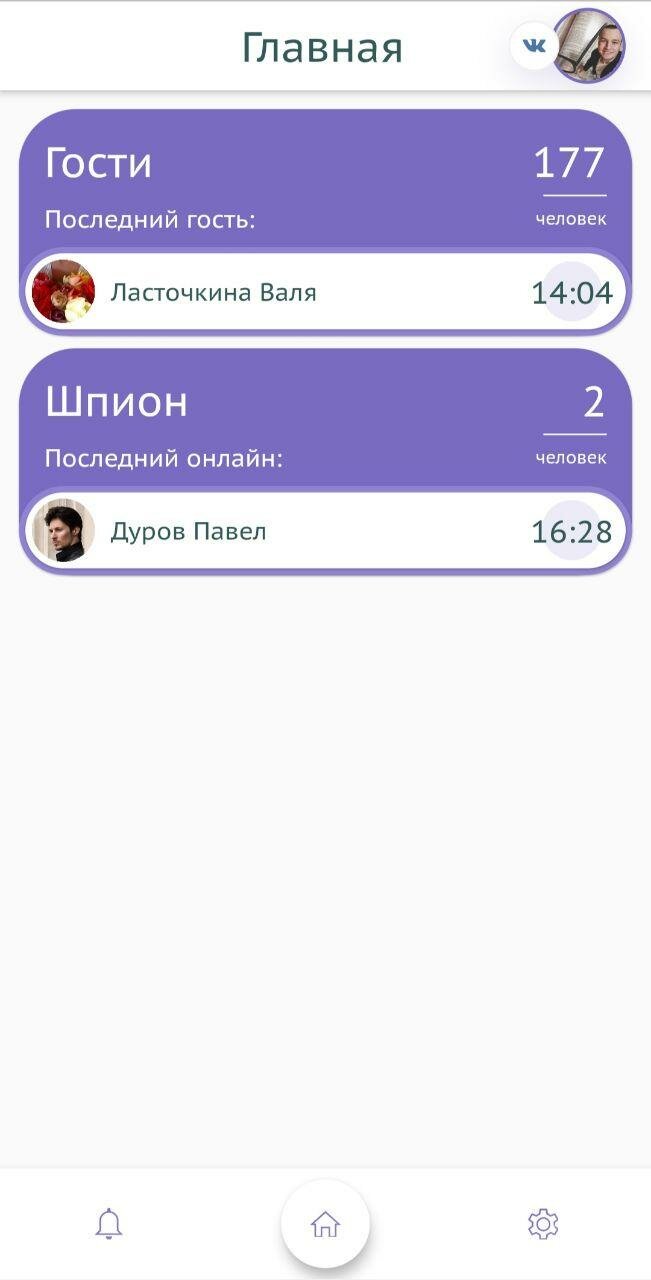Open the notifications bell tab
Viewport: 651px width, 1280px height.
[x=109, y=1223]
